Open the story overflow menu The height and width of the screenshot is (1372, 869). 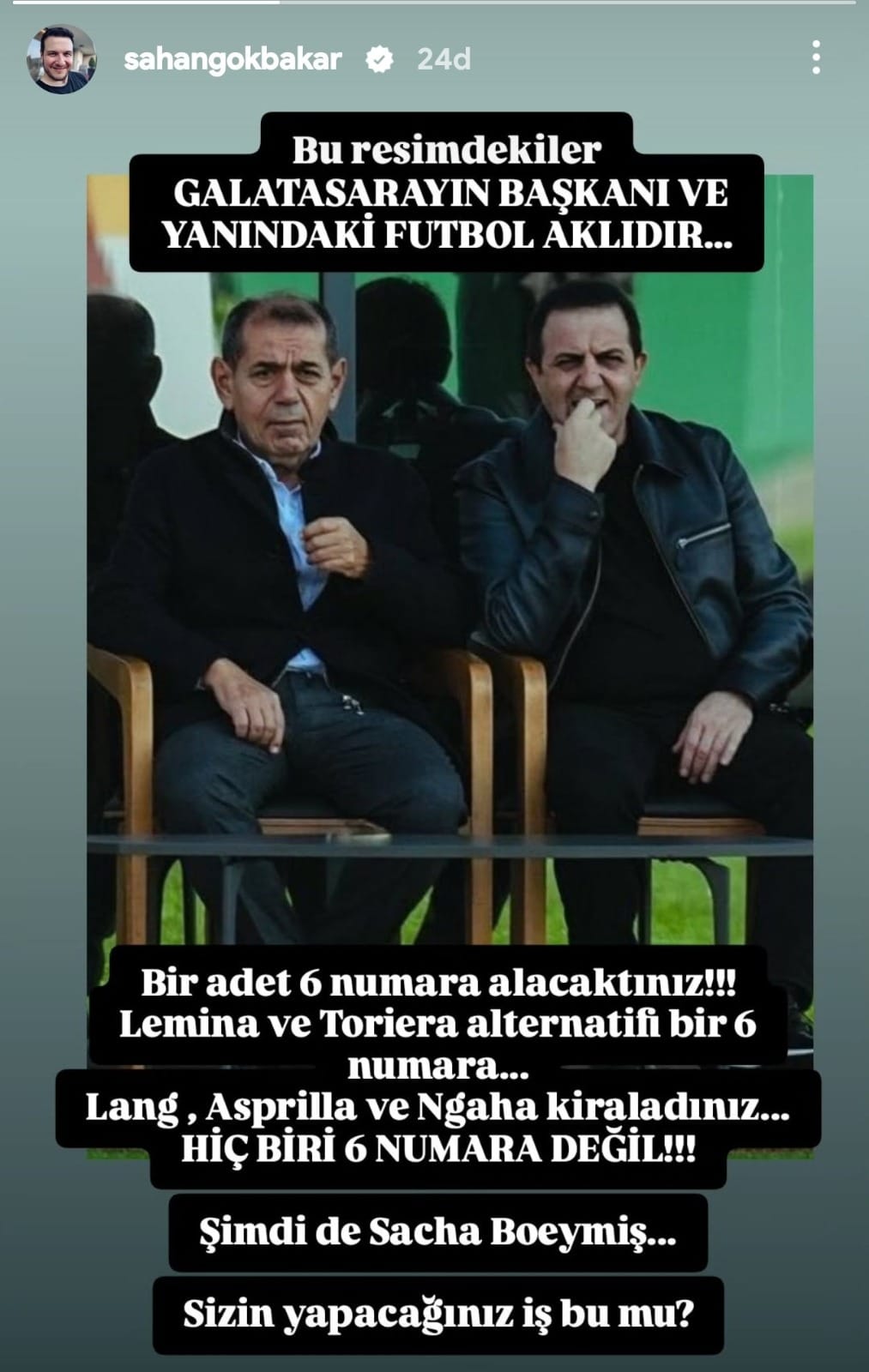[816, 58]
